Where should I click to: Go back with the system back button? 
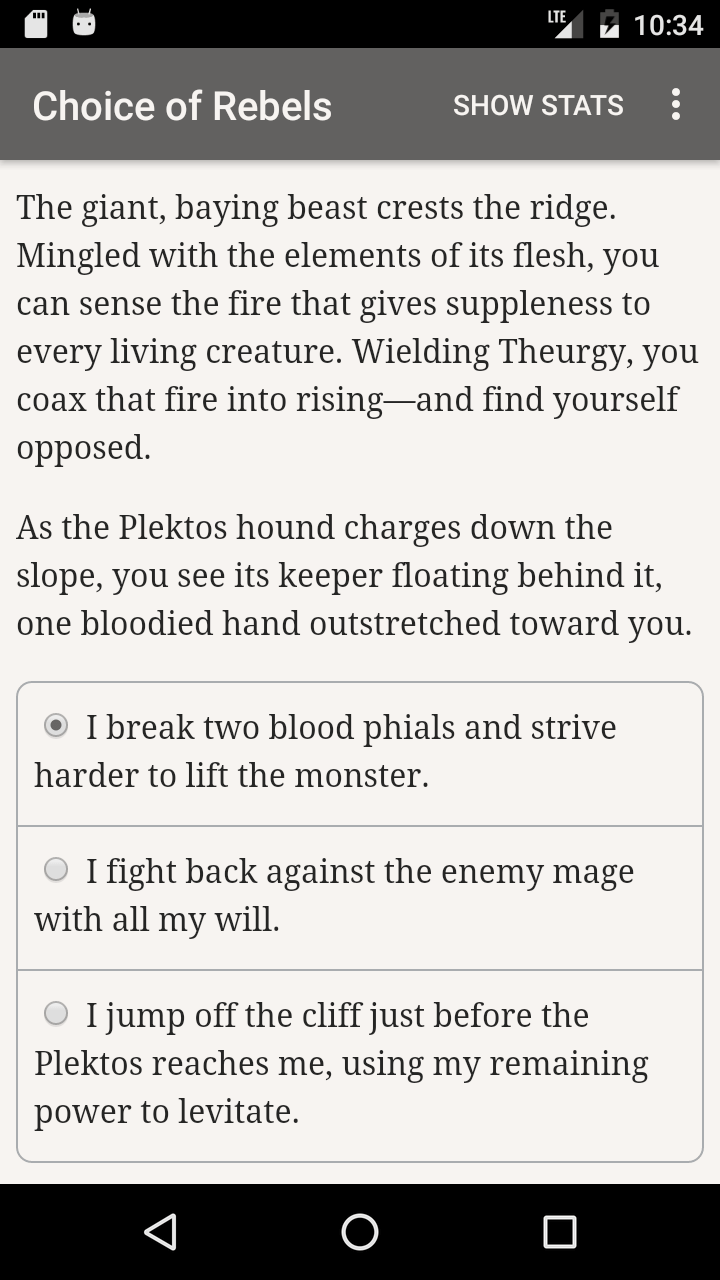(x=160, y=1232)
